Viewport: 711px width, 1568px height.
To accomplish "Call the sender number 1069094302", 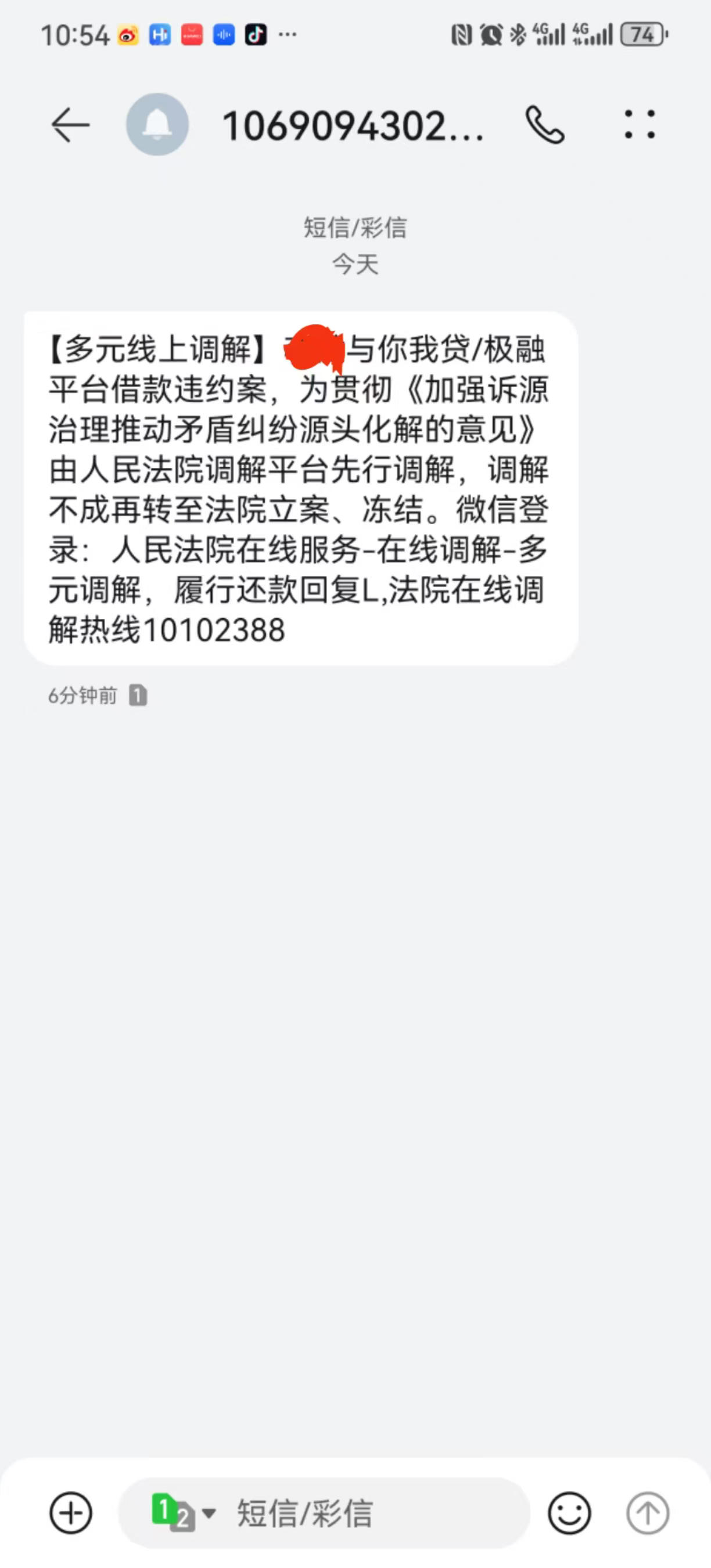I will pyautogui.click(x=545, y=125).
